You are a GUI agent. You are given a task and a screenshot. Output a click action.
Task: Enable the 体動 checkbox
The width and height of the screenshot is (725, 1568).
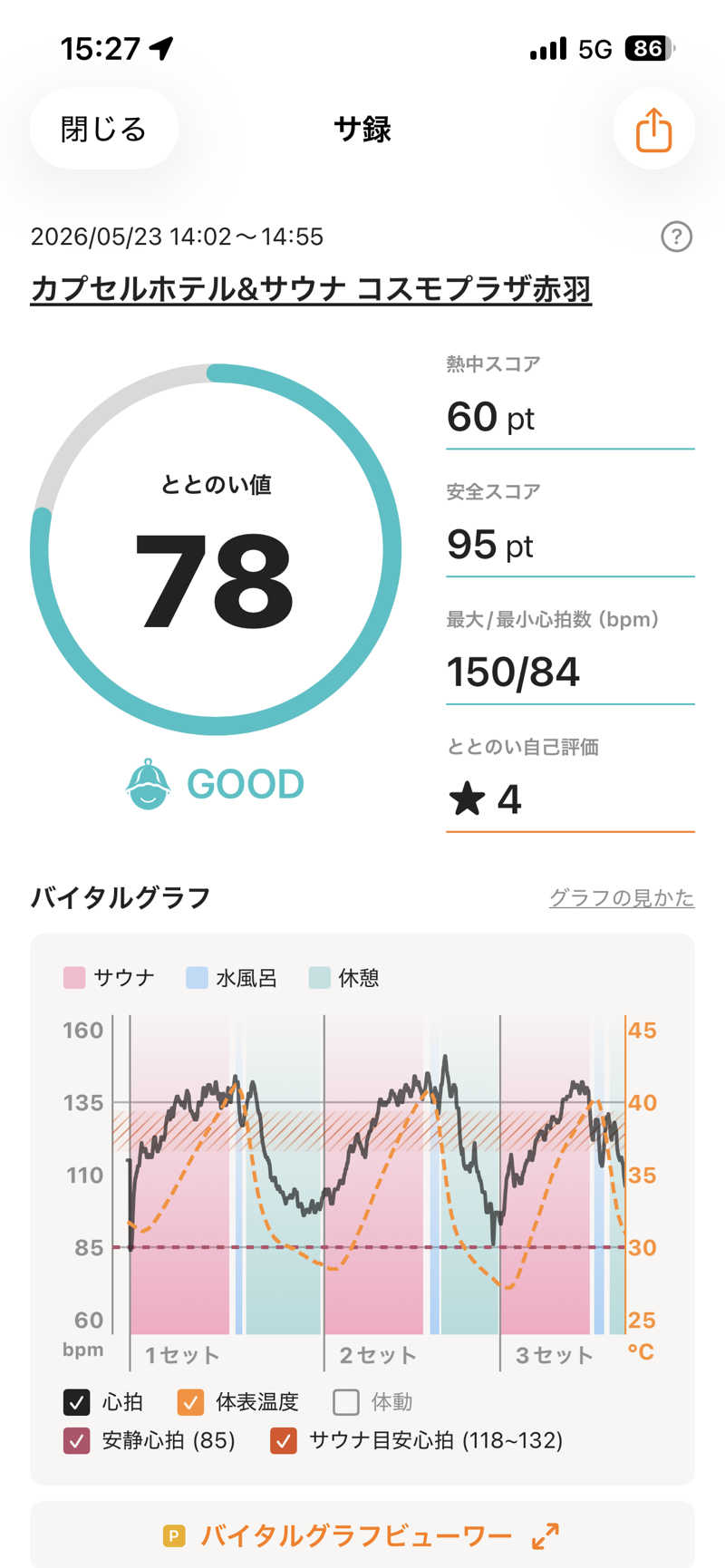(x=346, y=1402)
